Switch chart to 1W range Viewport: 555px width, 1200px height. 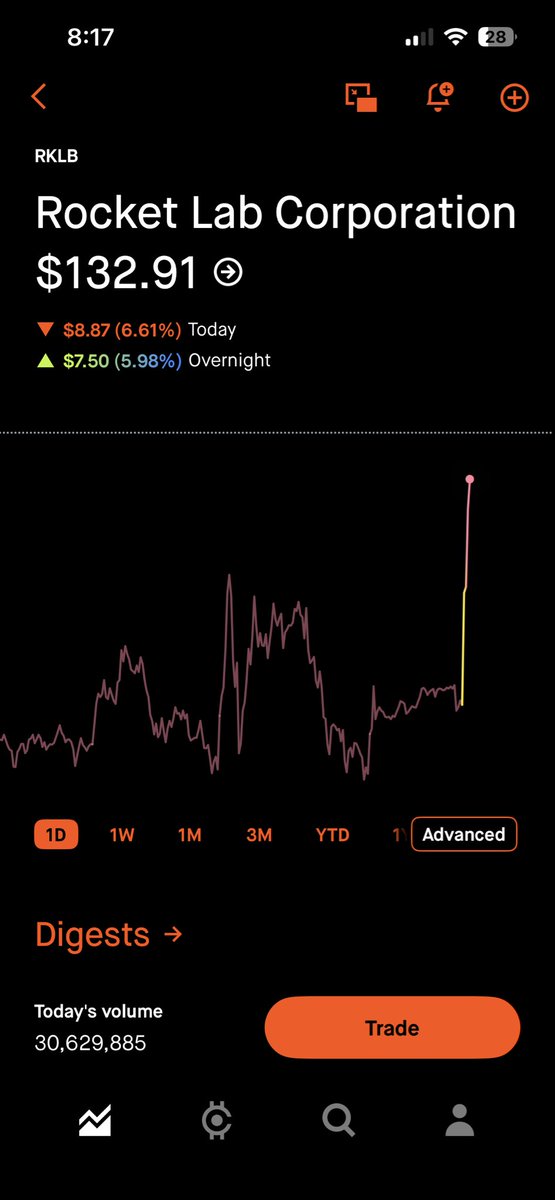[x=122, y=835]
